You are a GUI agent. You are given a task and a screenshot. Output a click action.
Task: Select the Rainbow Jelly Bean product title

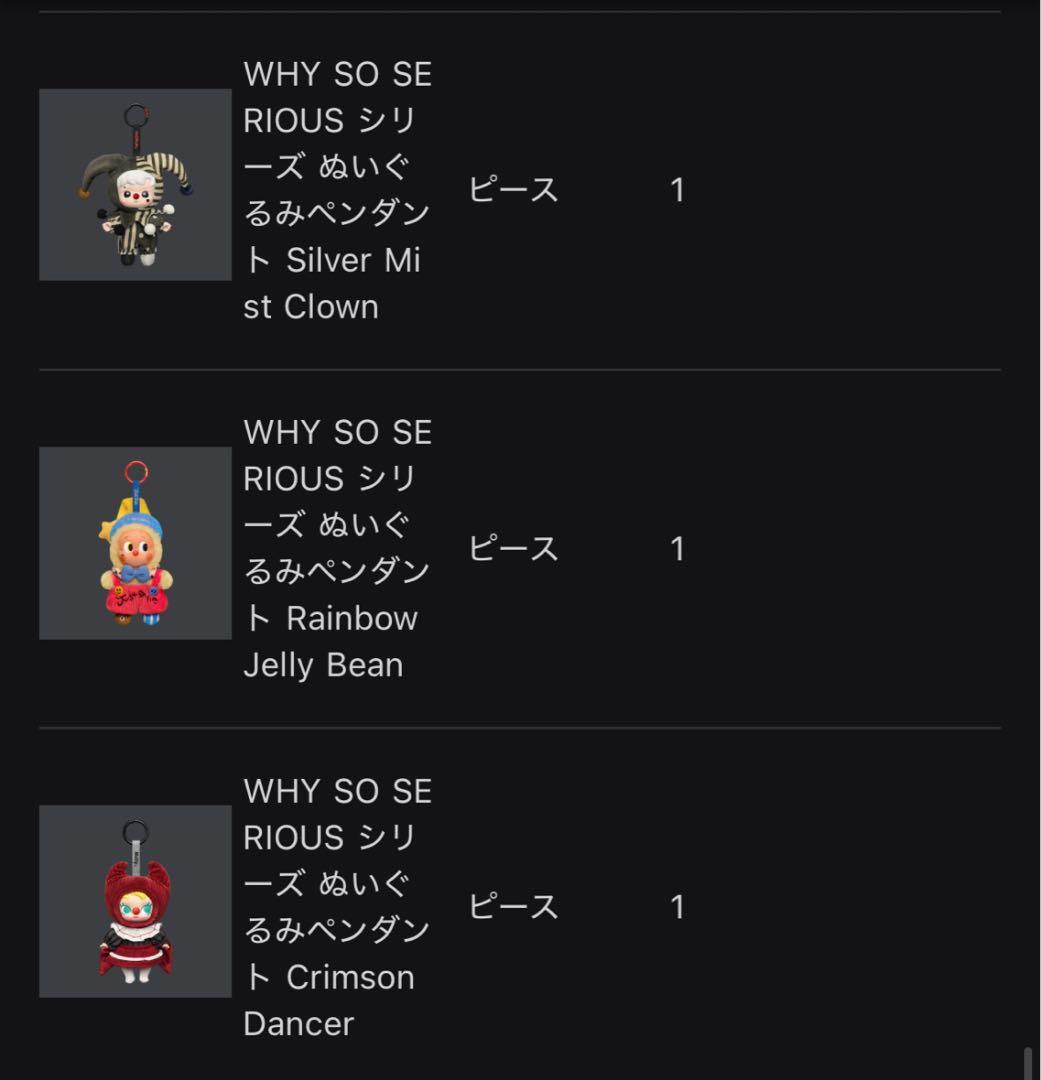(x=337, y=548)
